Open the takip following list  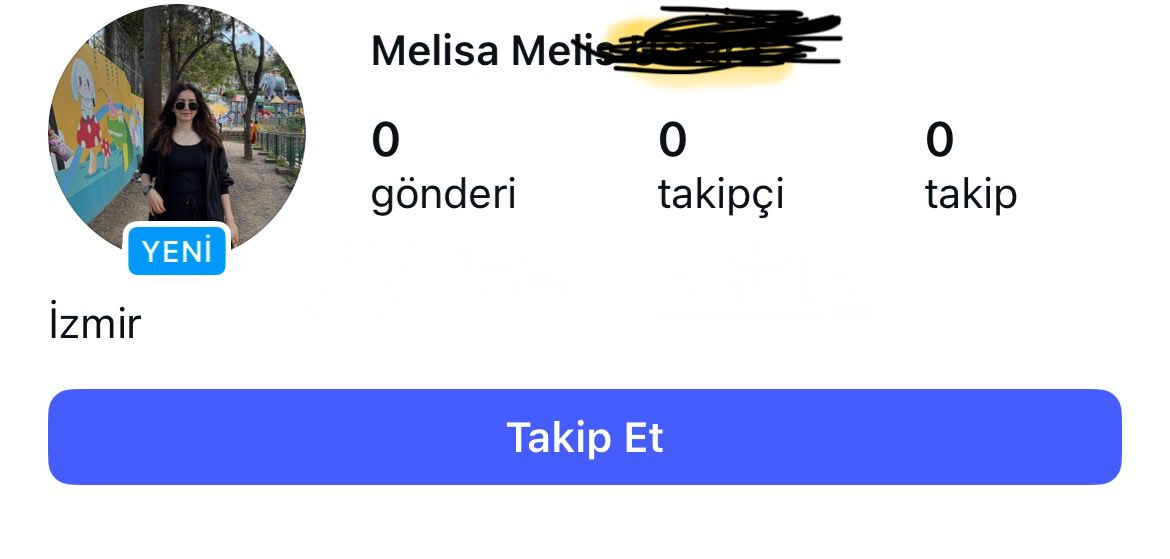(970, 168)
